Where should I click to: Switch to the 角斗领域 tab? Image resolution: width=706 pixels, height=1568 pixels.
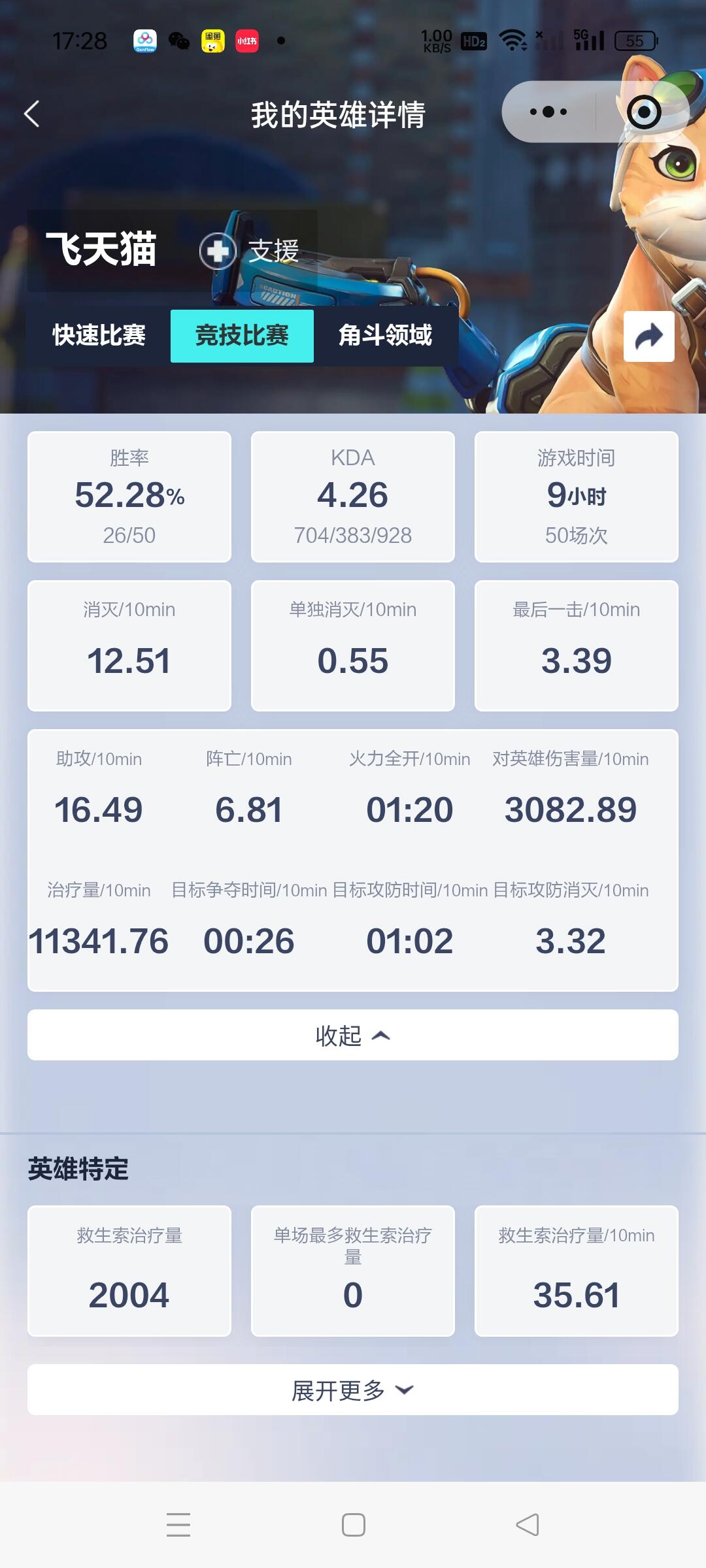click(x=385, y=335)
